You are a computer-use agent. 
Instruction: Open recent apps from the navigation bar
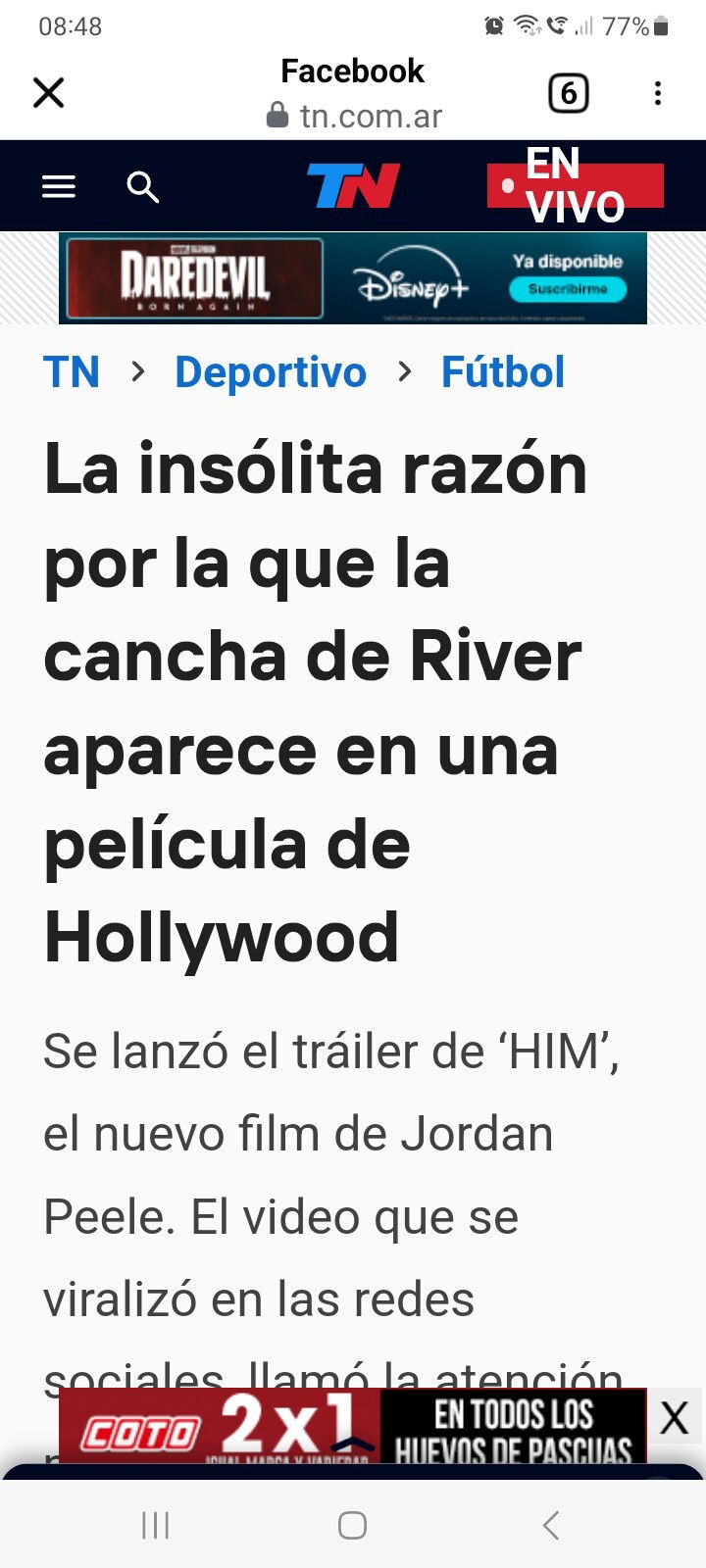156,1525
